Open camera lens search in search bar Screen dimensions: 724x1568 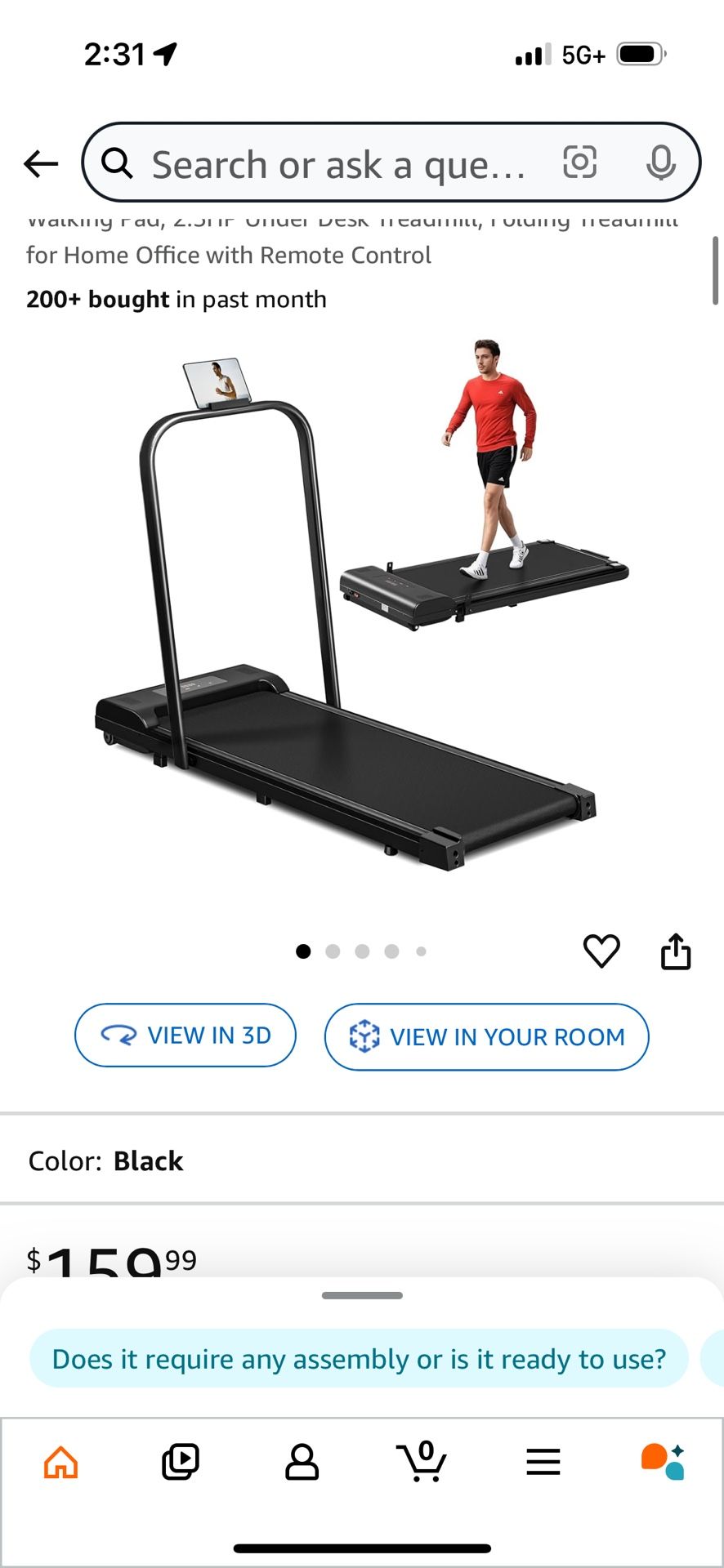[x=579, y=162]
